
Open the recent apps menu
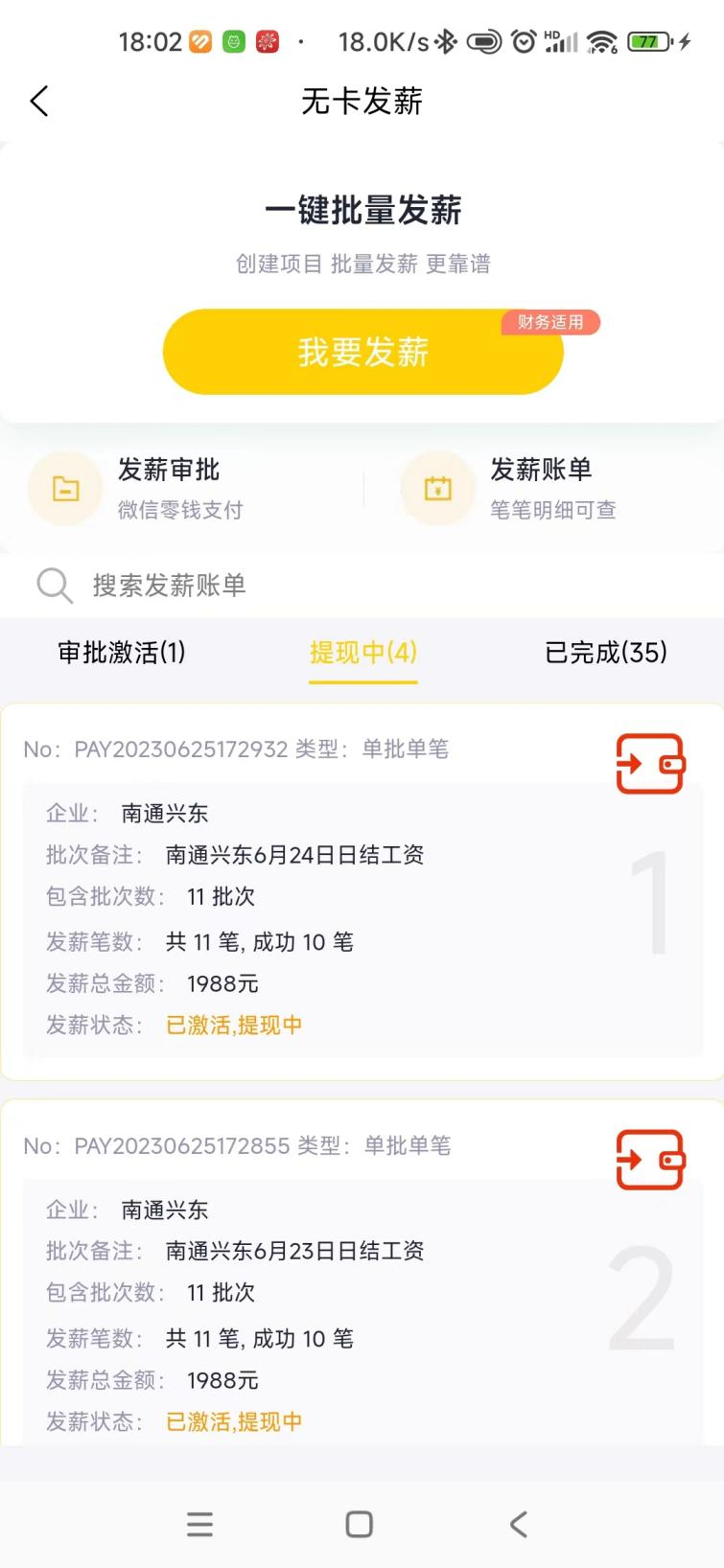(x=199, y=1524)
